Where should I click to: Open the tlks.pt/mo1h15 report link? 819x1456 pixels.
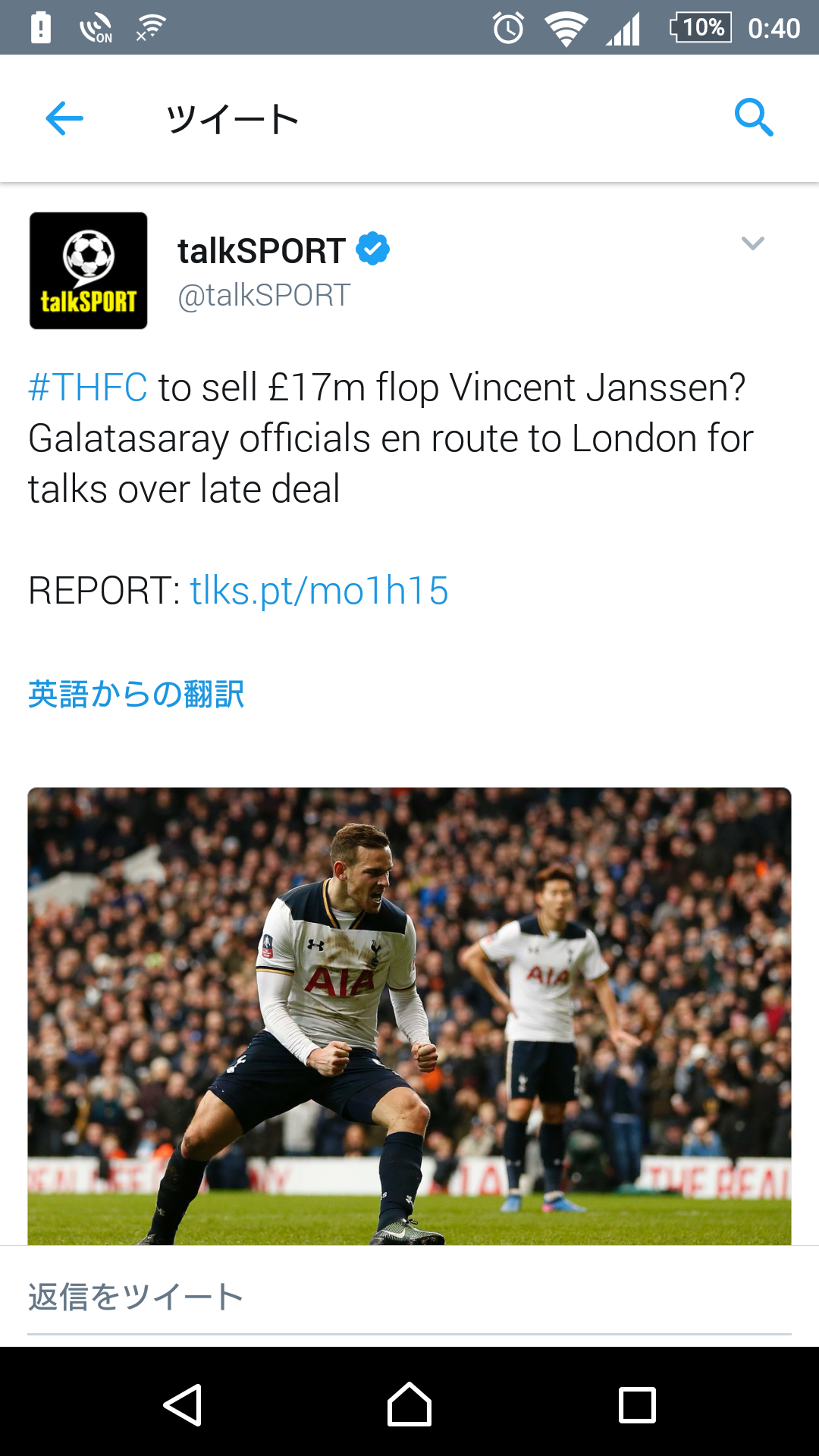(x=319, y=591)
